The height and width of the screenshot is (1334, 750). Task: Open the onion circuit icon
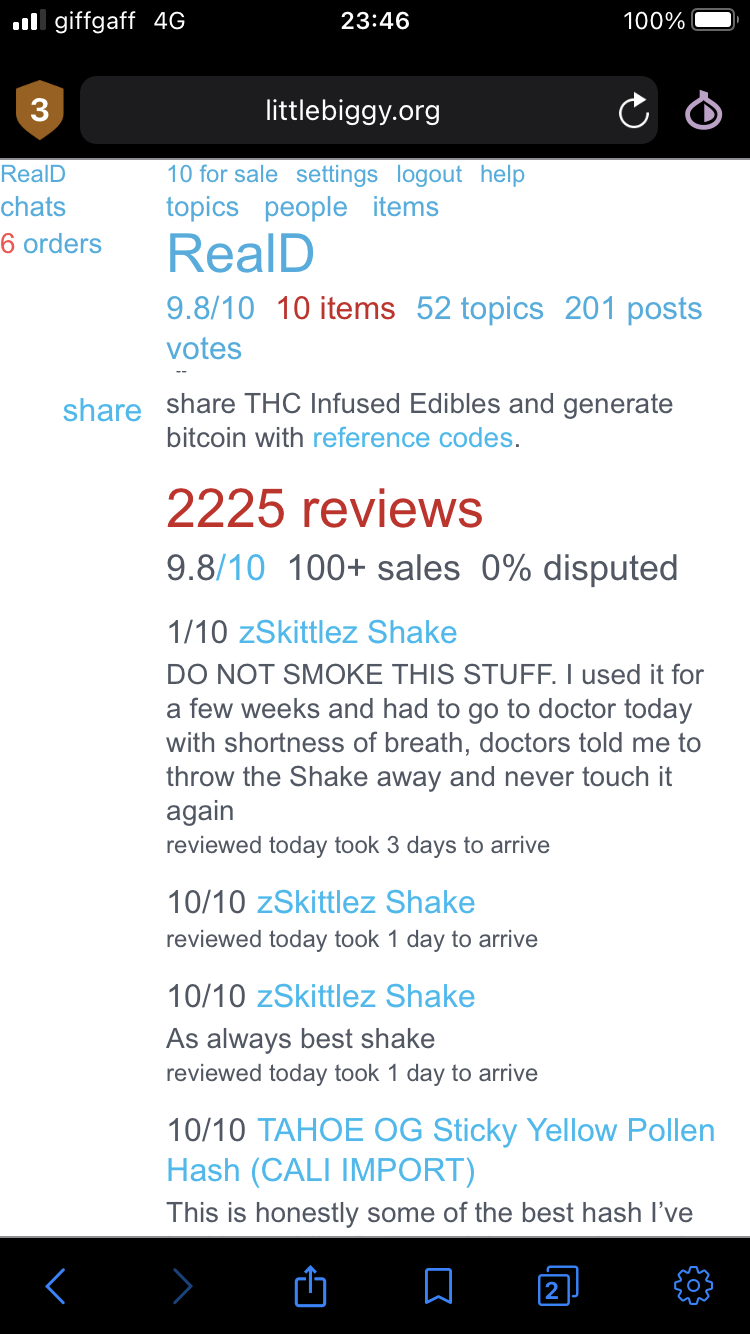click(703, 111)
